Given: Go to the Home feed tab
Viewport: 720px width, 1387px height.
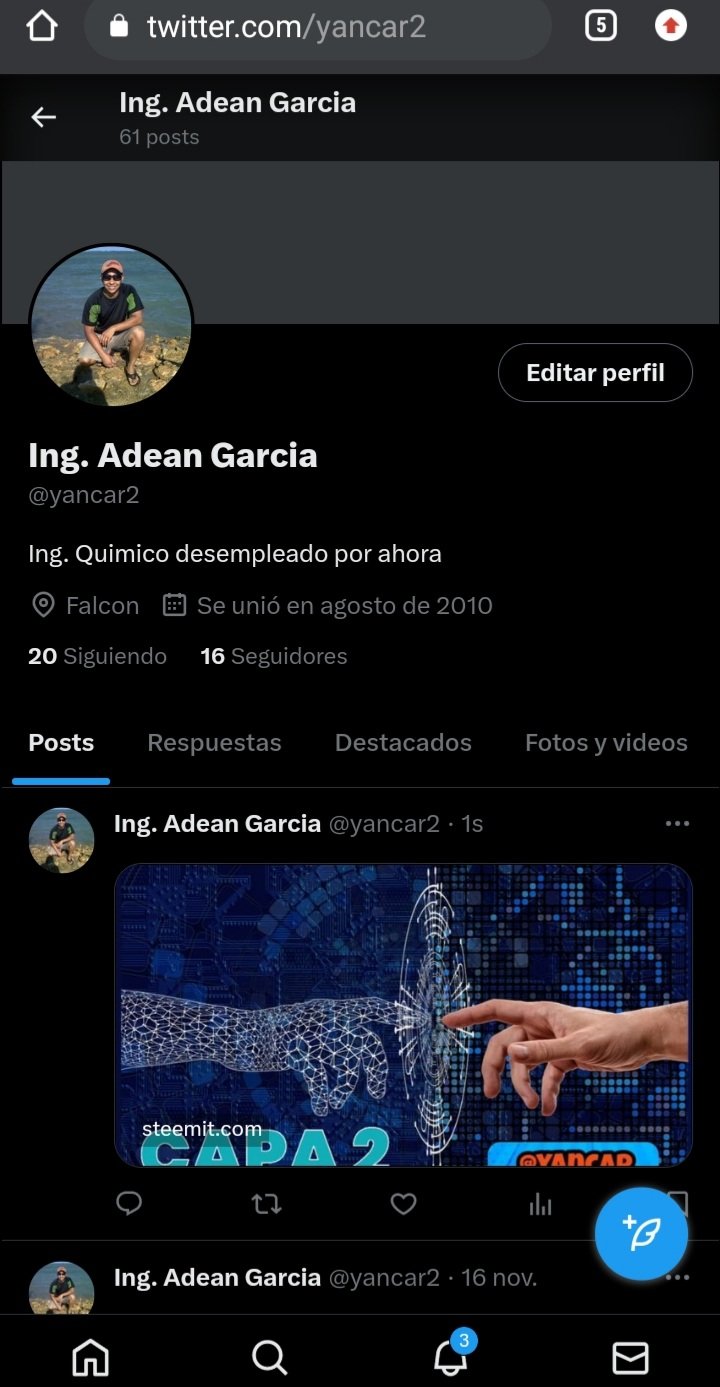Looking at the screenshot, I should [x=91, y=1357].
